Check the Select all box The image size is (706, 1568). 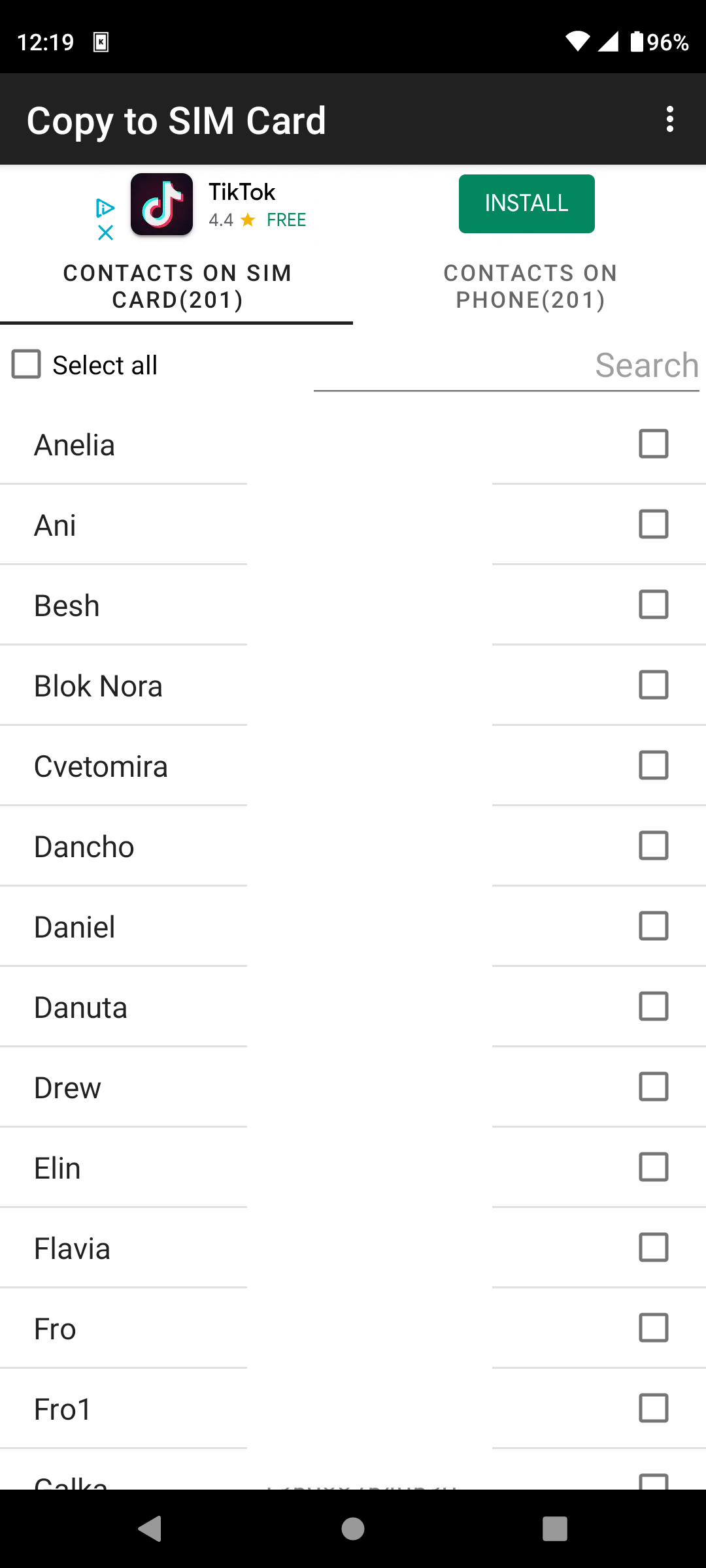pyautogui.click(x=26, y=365)
